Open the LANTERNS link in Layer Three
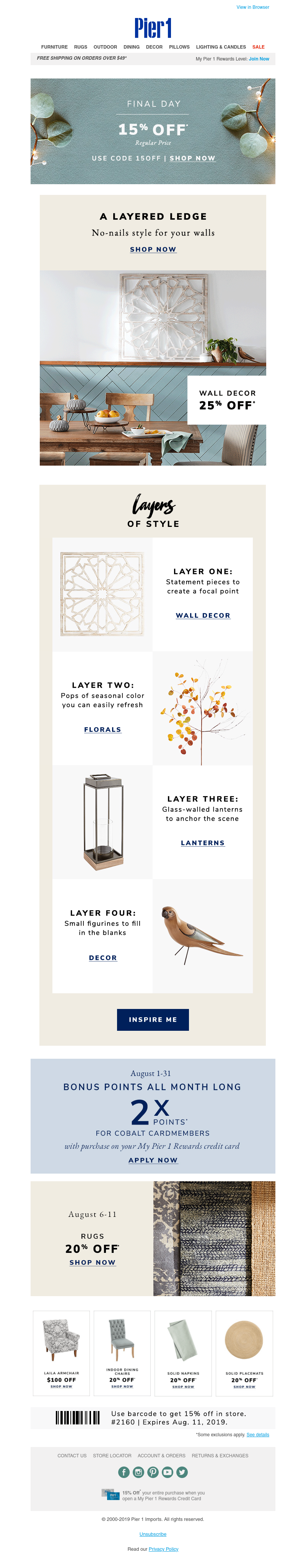The height and width of the screenshot is (1568, 306). coord(203,843)
